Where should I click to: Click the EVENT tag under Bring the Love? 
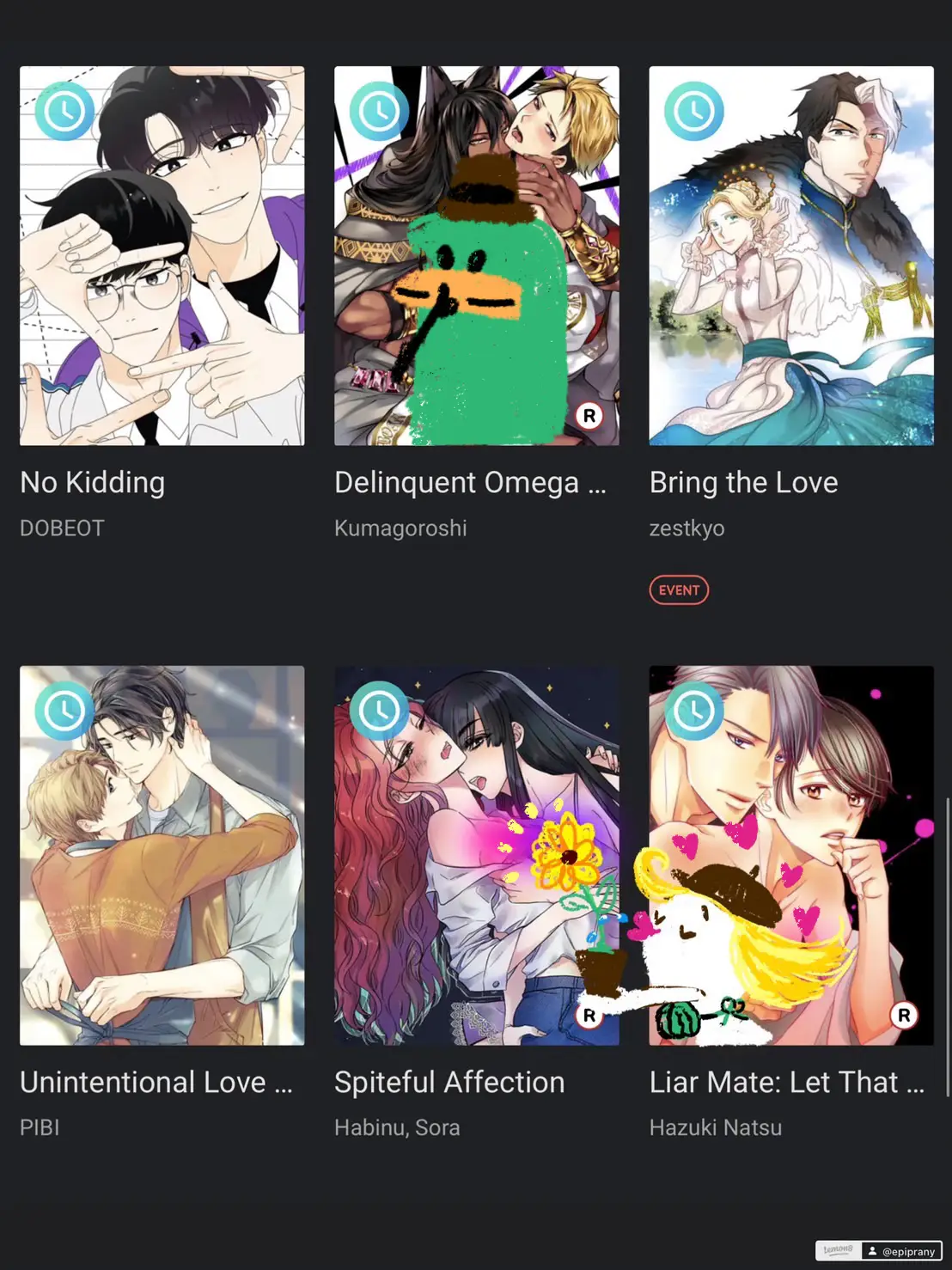click(679, 589)
